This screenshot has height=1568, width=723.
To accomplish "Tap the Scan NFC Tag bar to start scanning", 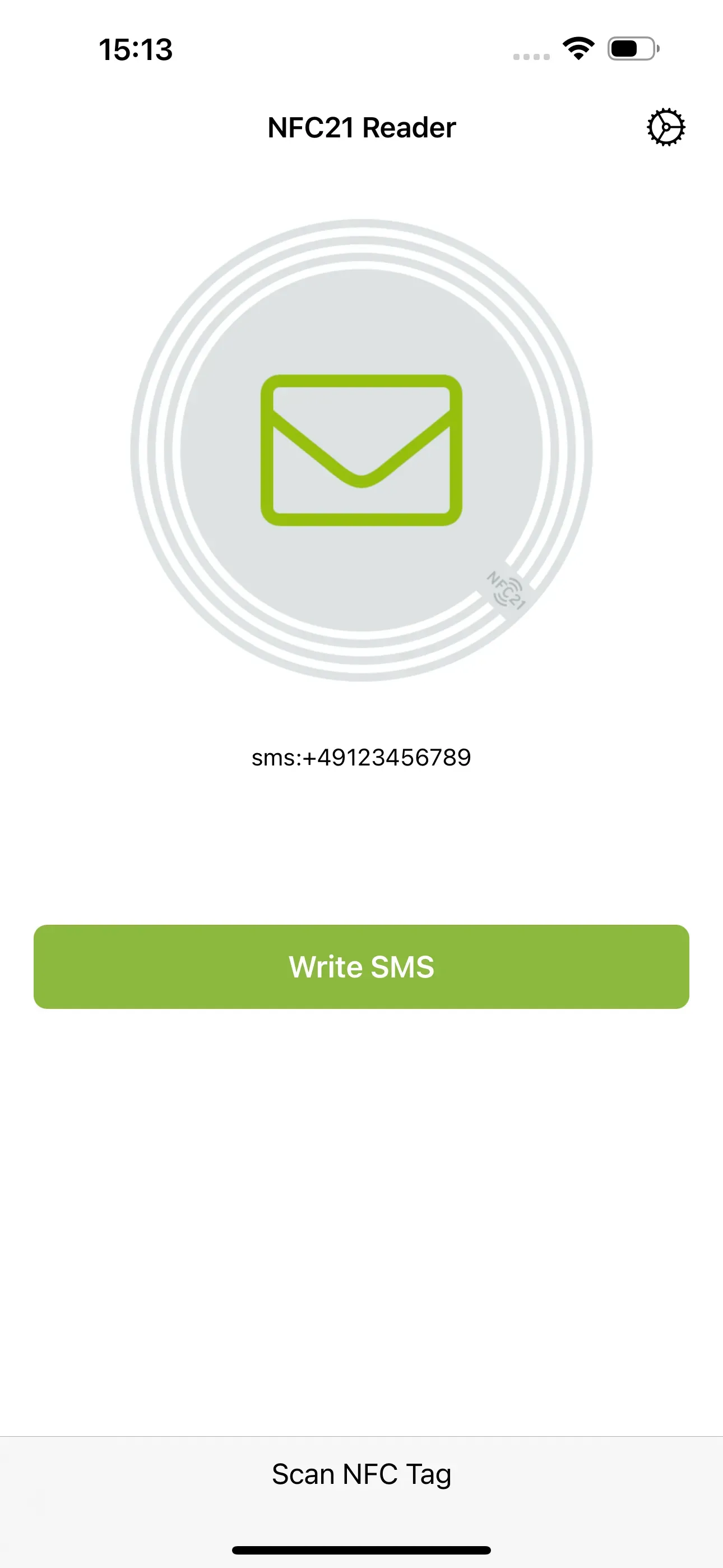I will (361, 1473).
